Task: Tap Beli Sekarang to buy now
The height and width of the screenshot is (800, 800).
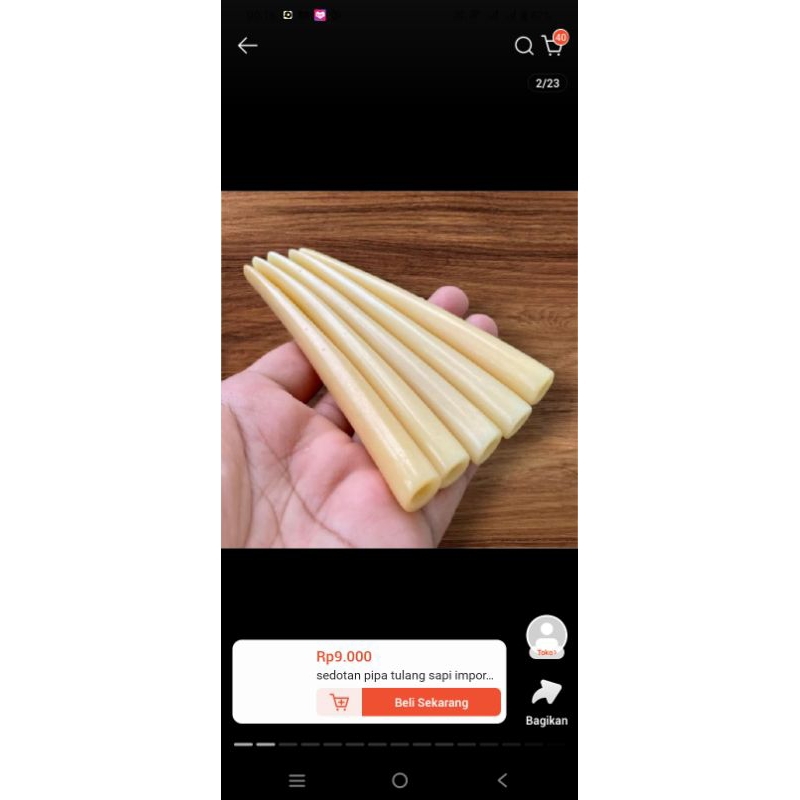Action: 431,702
